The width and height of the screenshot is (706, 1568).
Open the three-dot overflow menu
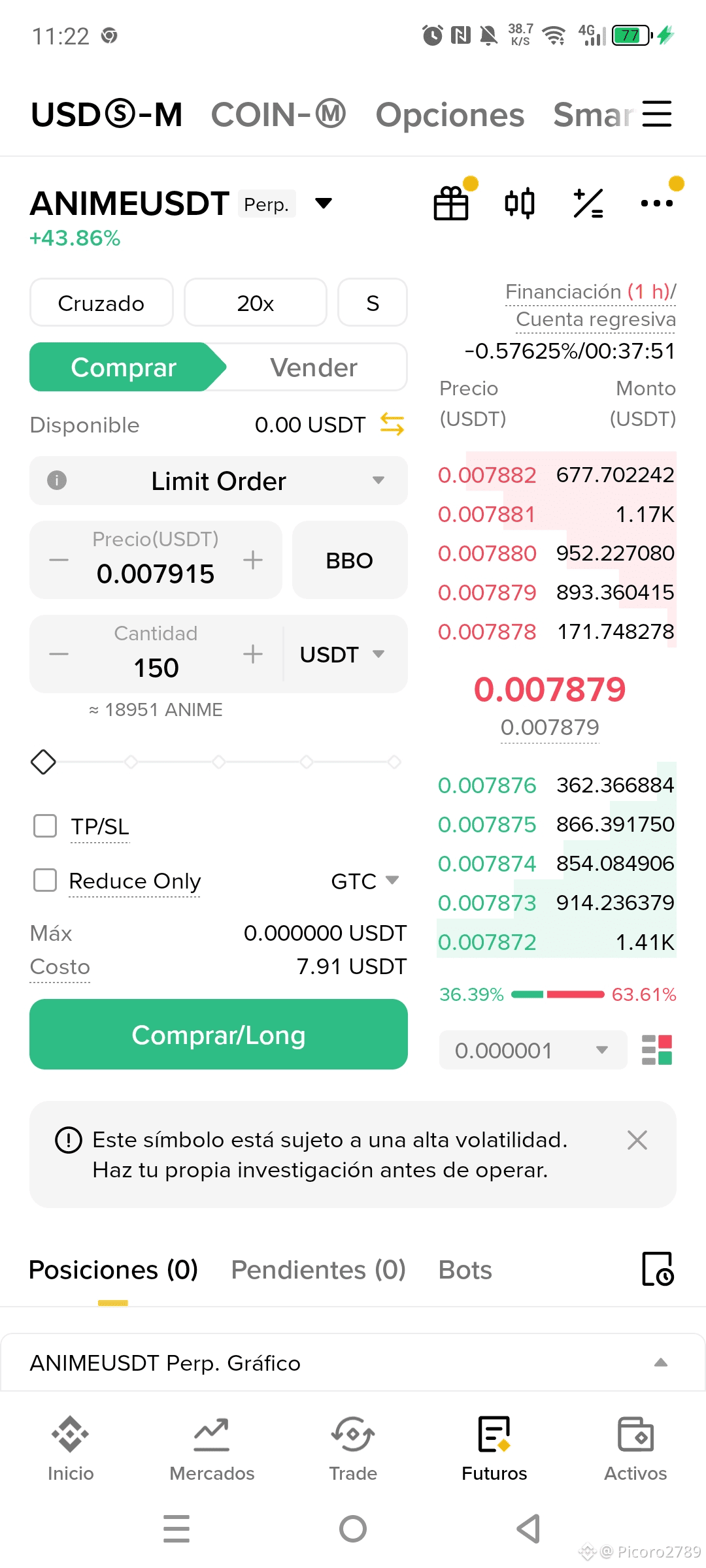(657, 203)
